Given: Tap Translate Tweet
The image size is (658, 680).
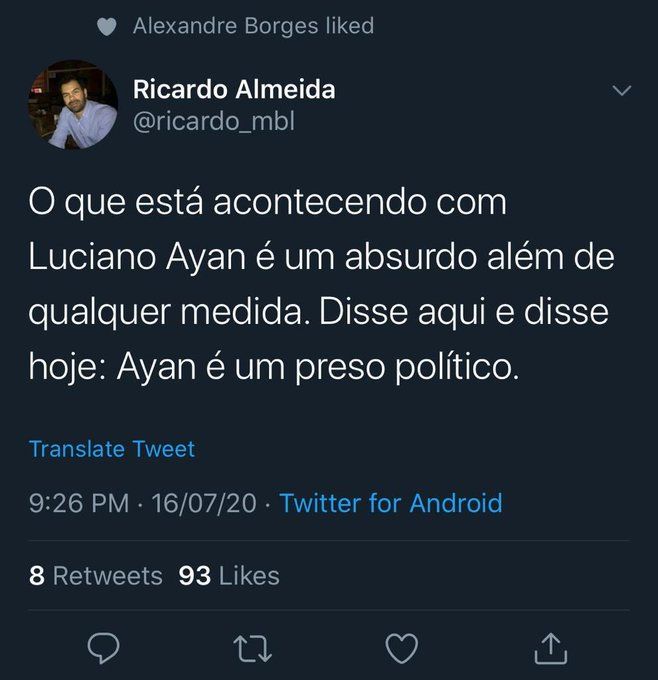Looking at the screenshot, I should pyautogui.click(x=112, y=449).
